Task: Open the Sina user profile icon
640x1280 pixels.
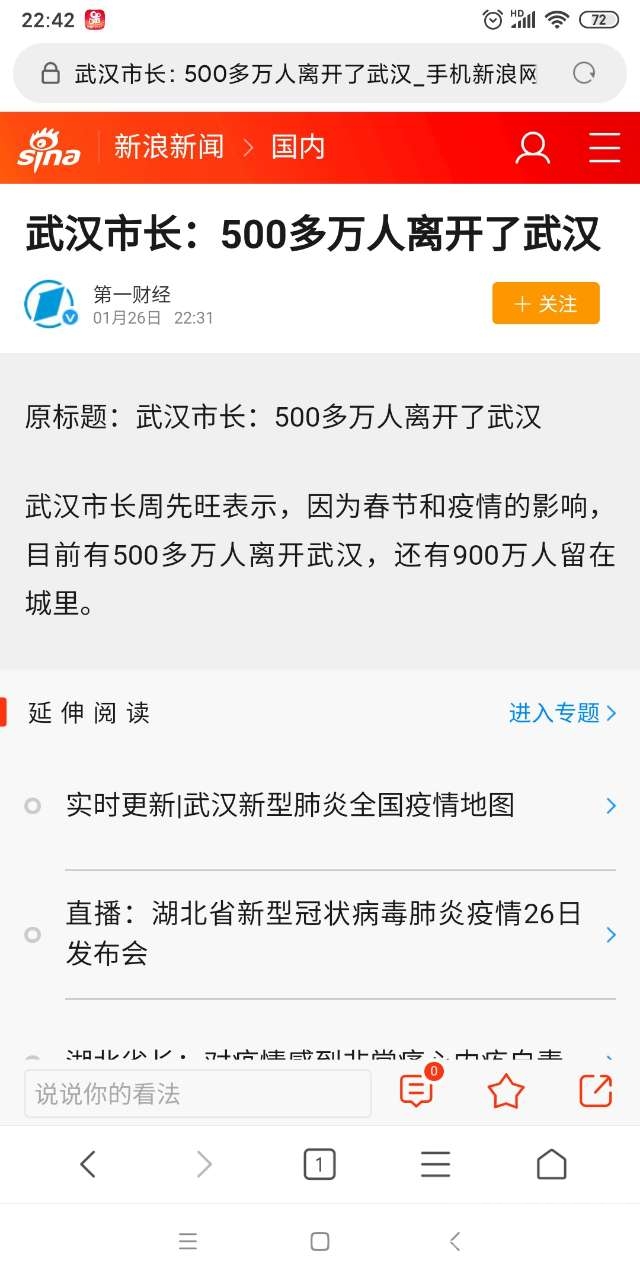Action: pos(532,148)
